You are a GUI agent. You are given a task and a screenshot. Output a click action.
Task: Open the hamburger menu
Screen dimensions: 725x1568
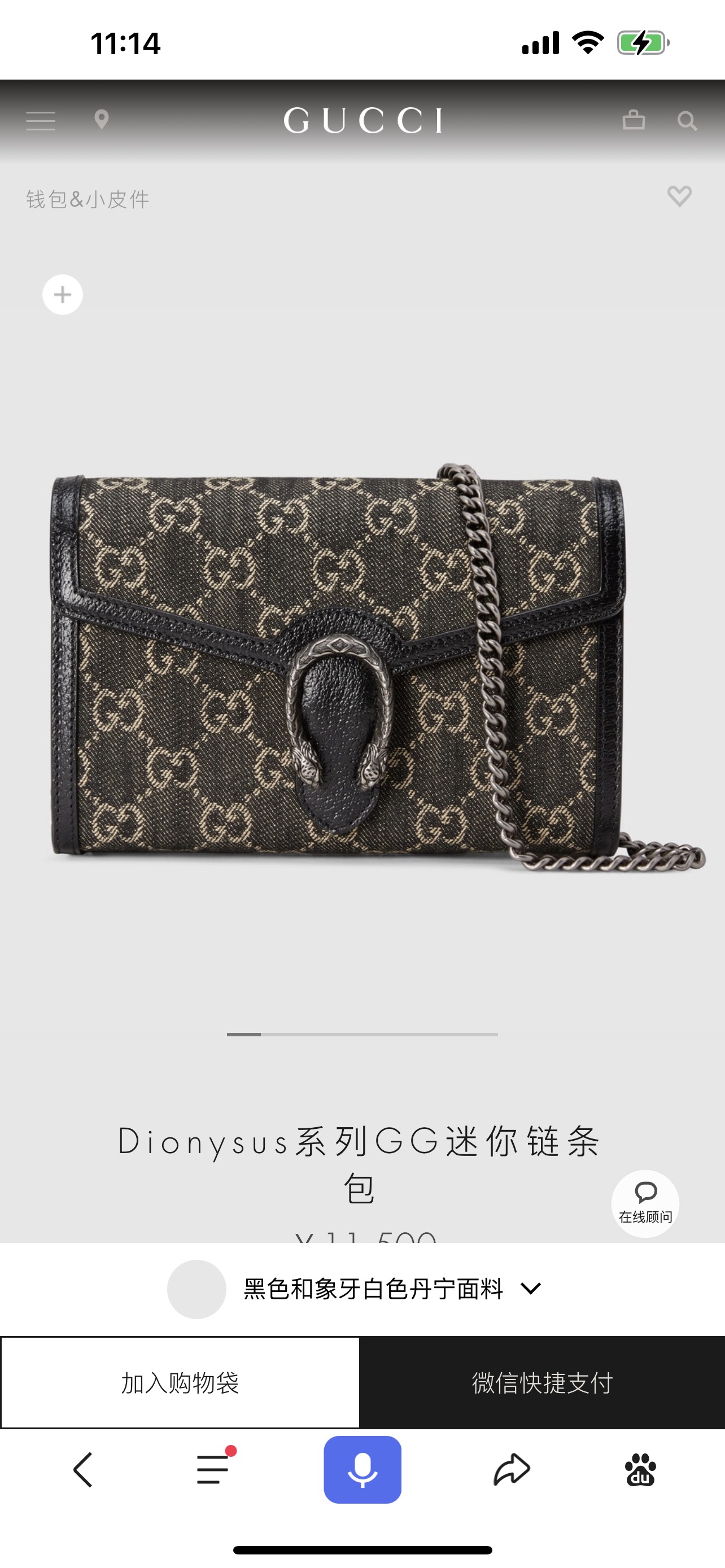coord(41,121)
